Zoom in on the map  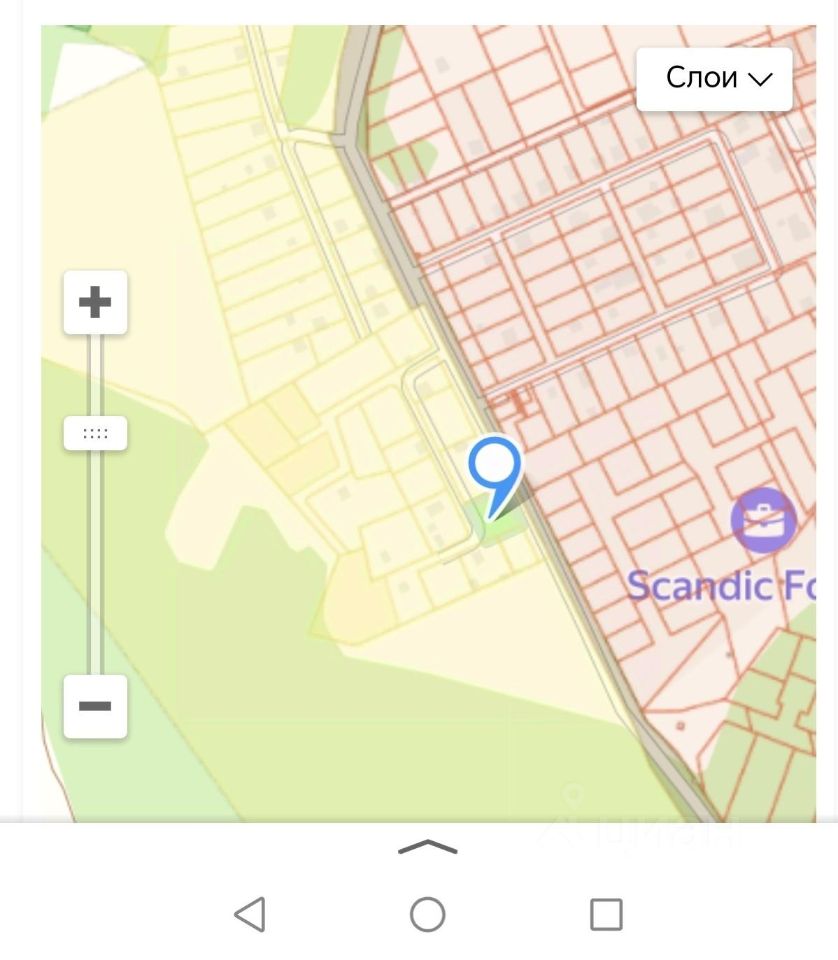[95, 302]
